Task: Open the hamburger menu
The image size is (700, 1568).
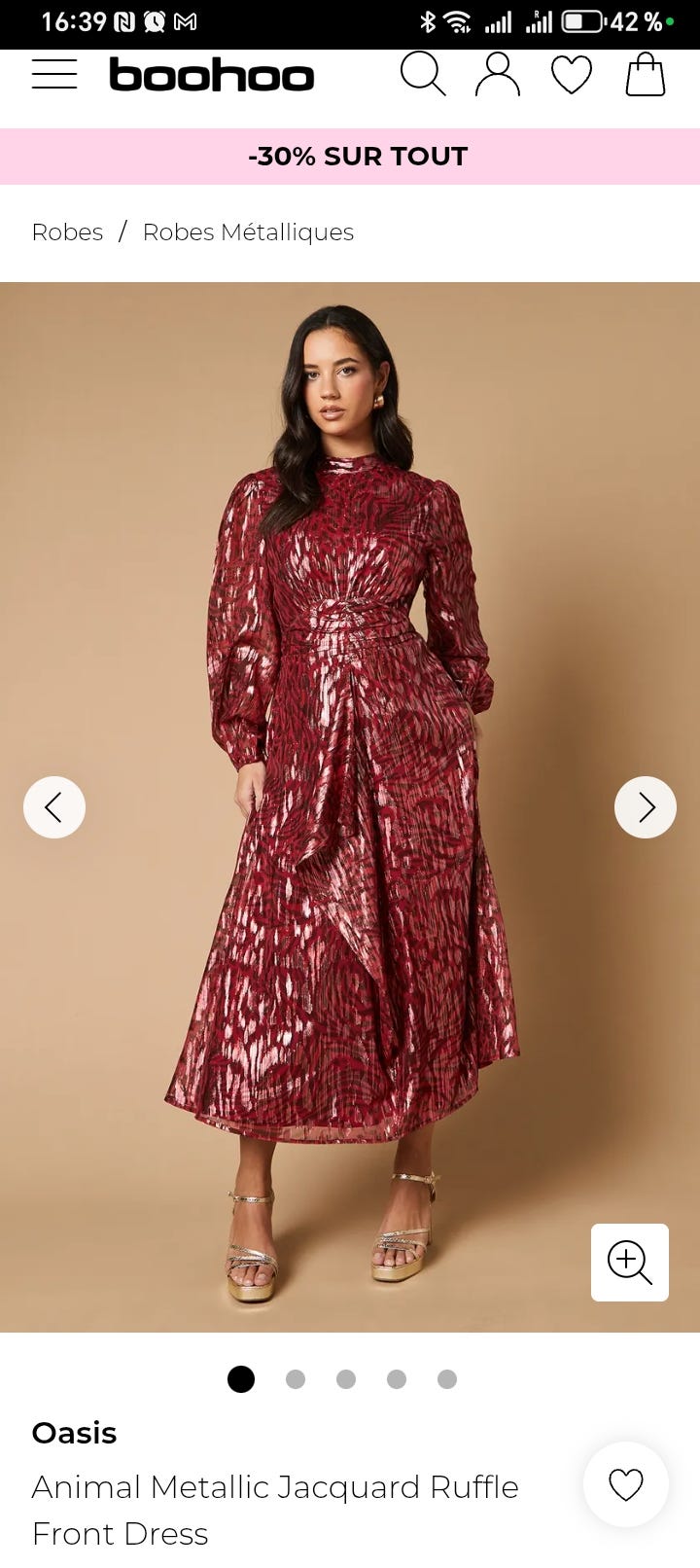Action: 54,75
